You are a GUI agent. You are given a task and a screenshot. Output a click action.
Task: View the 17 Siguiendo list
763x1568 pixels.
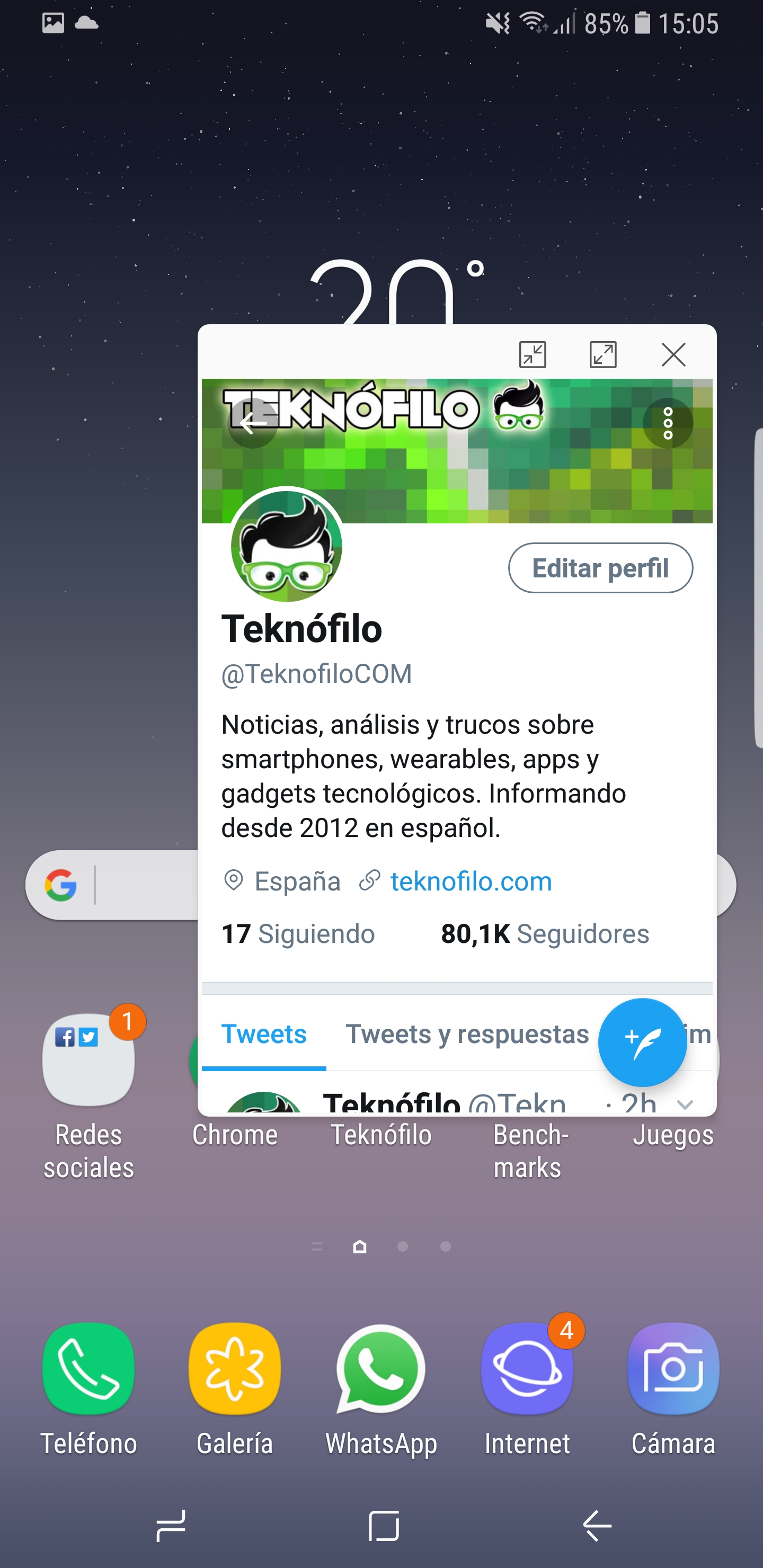(x=298, y=933)
